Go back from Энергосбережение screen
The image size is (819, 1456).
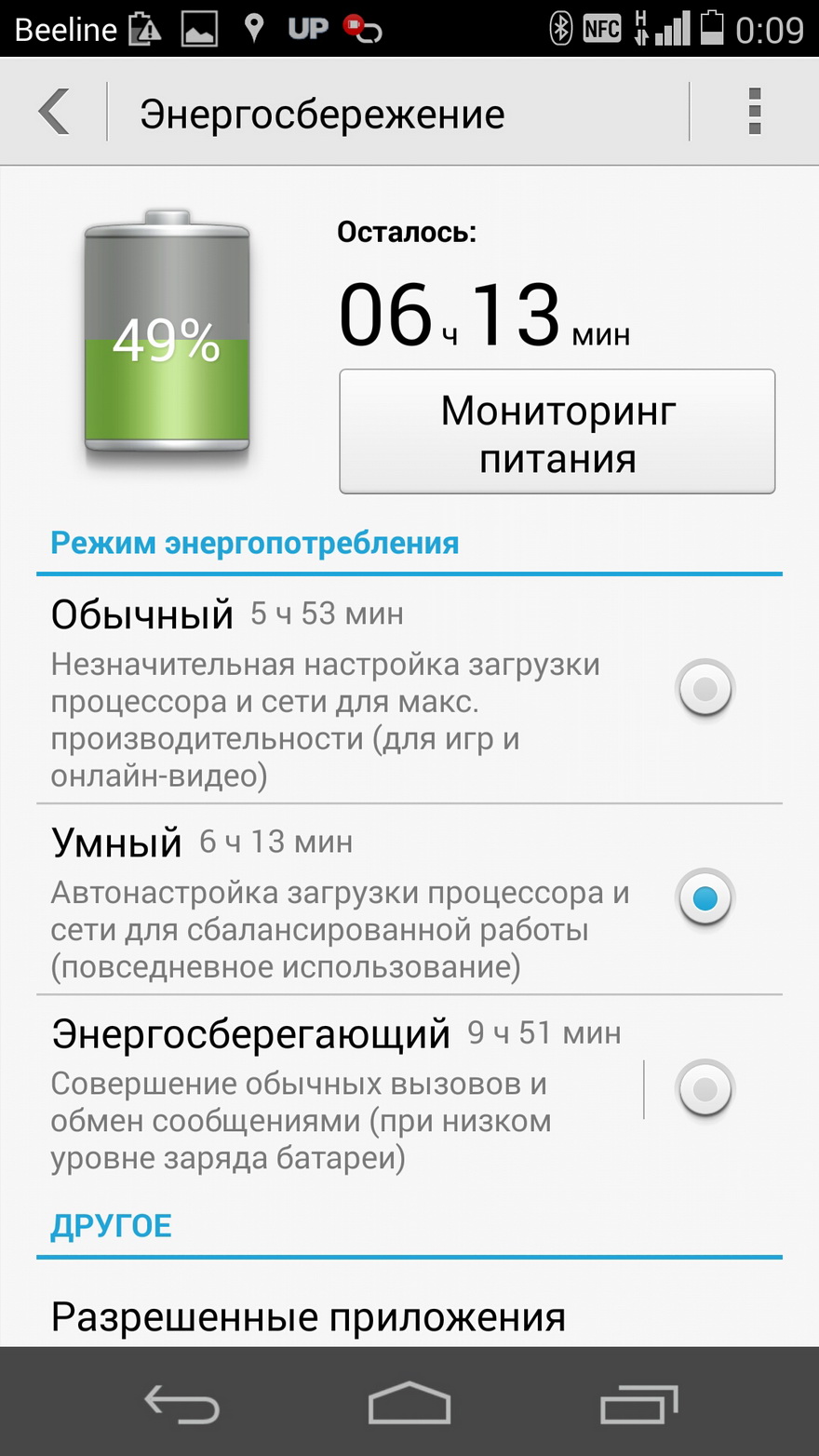pos(54,113)
